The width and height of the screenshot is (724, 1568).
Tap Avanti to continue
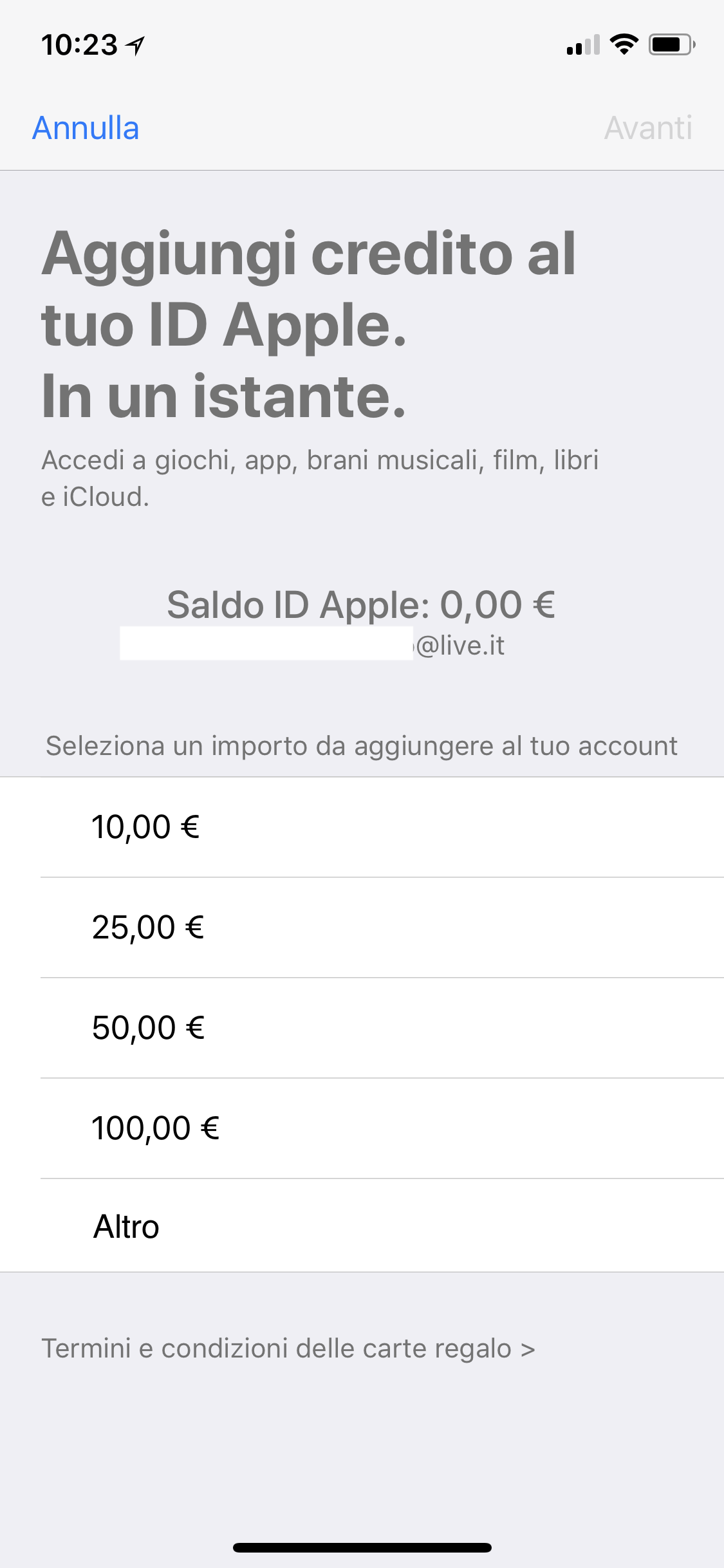648,127
